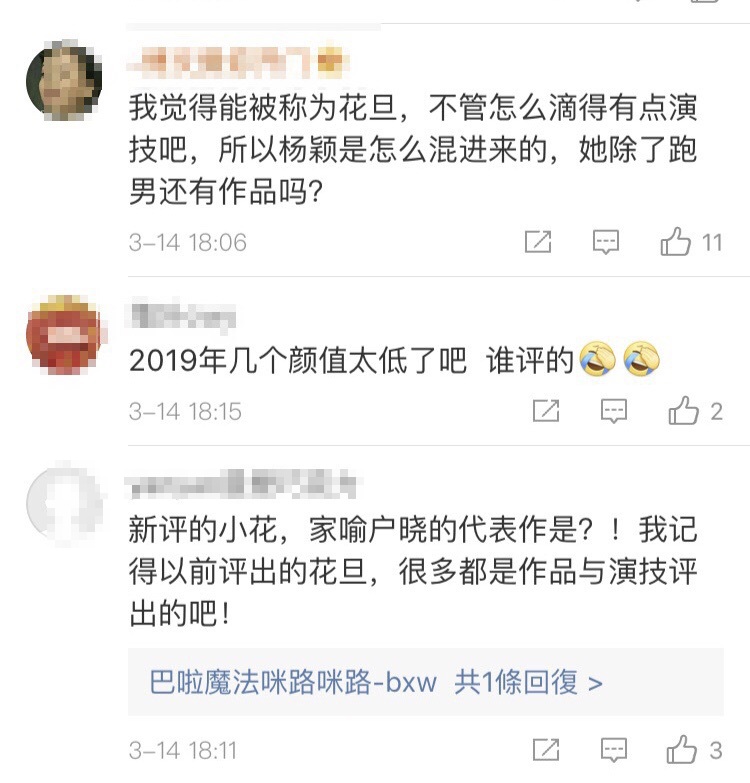The width and height of the screenshot is (750, 783).
Task: Like the 2019年几个颜值太低了吧 comment
Action: click(683, 411)
